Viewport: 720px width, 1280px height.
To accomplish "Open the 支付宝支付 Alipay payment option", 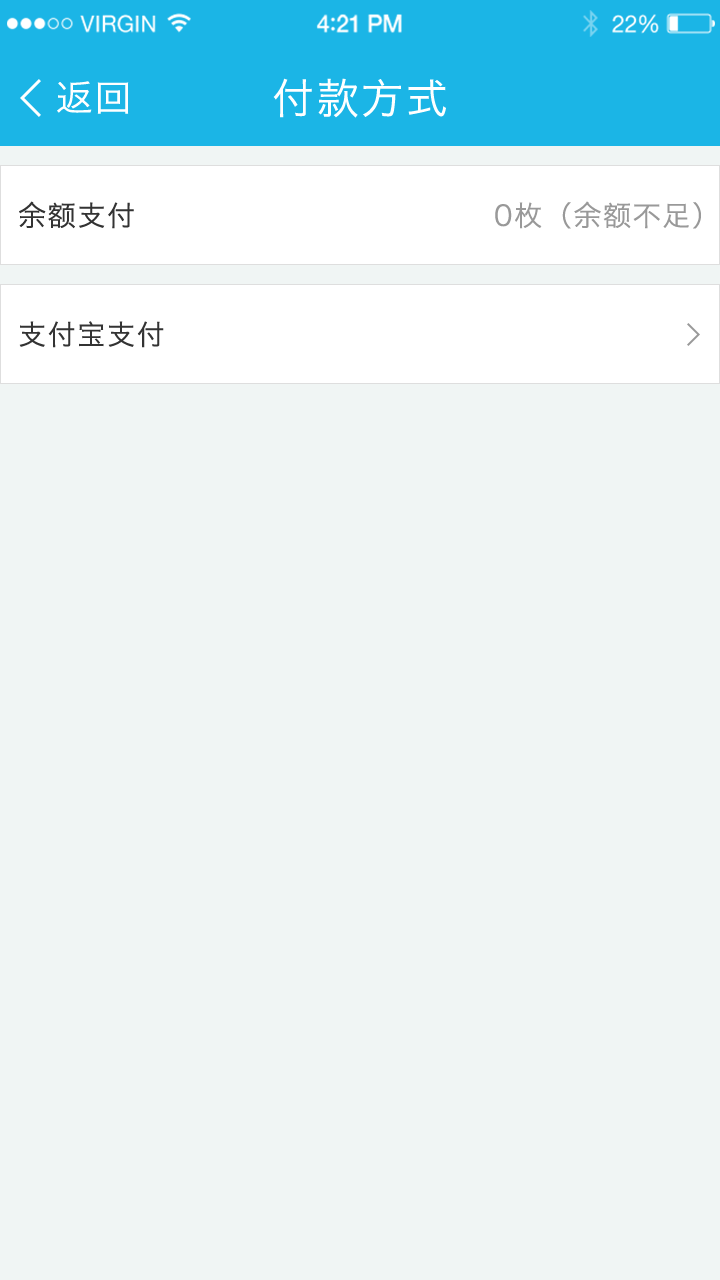I will [x=360, y=334].
